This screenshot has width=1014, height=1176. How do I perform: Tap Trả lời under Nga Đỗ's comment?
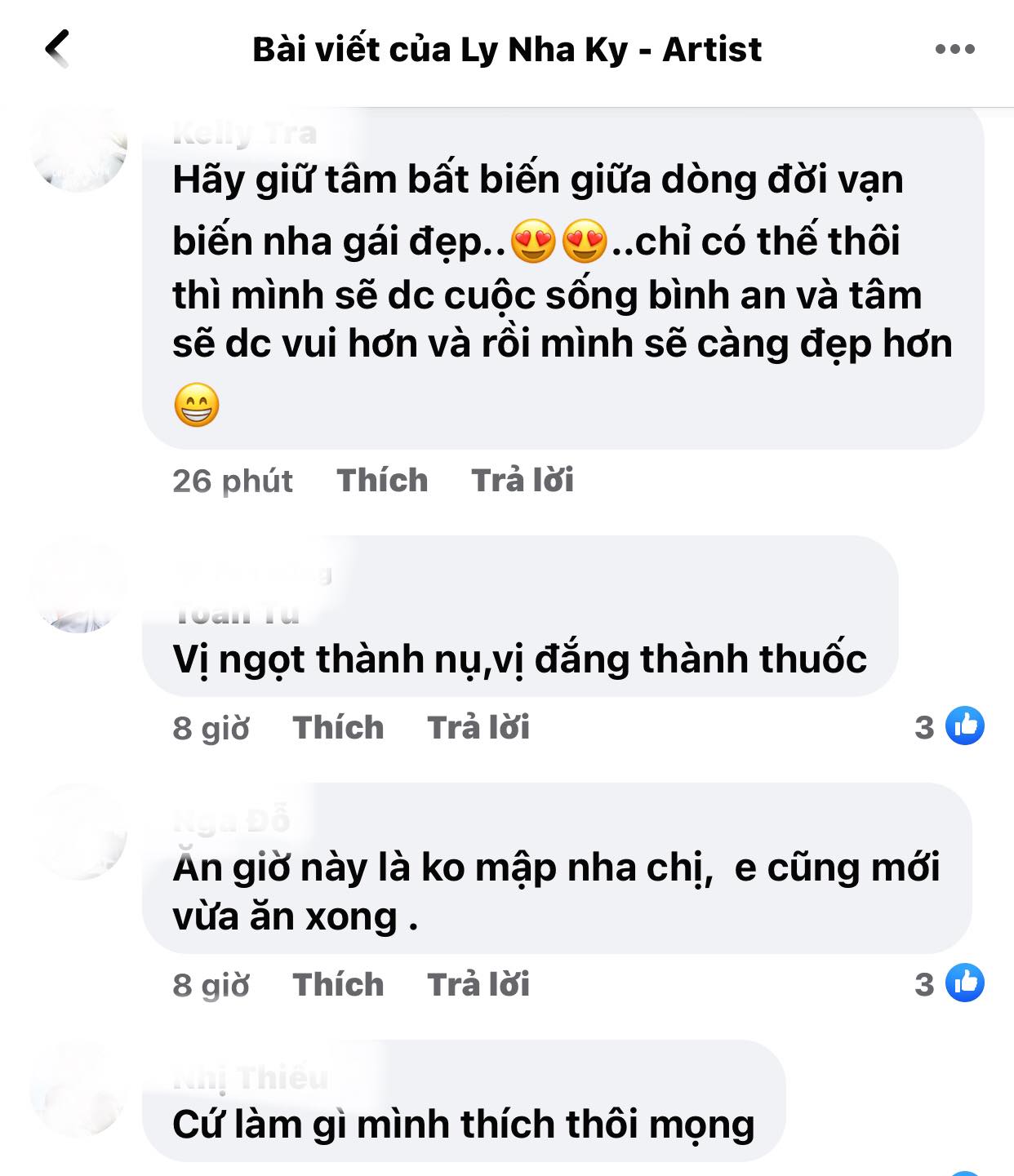coord(478,985)
